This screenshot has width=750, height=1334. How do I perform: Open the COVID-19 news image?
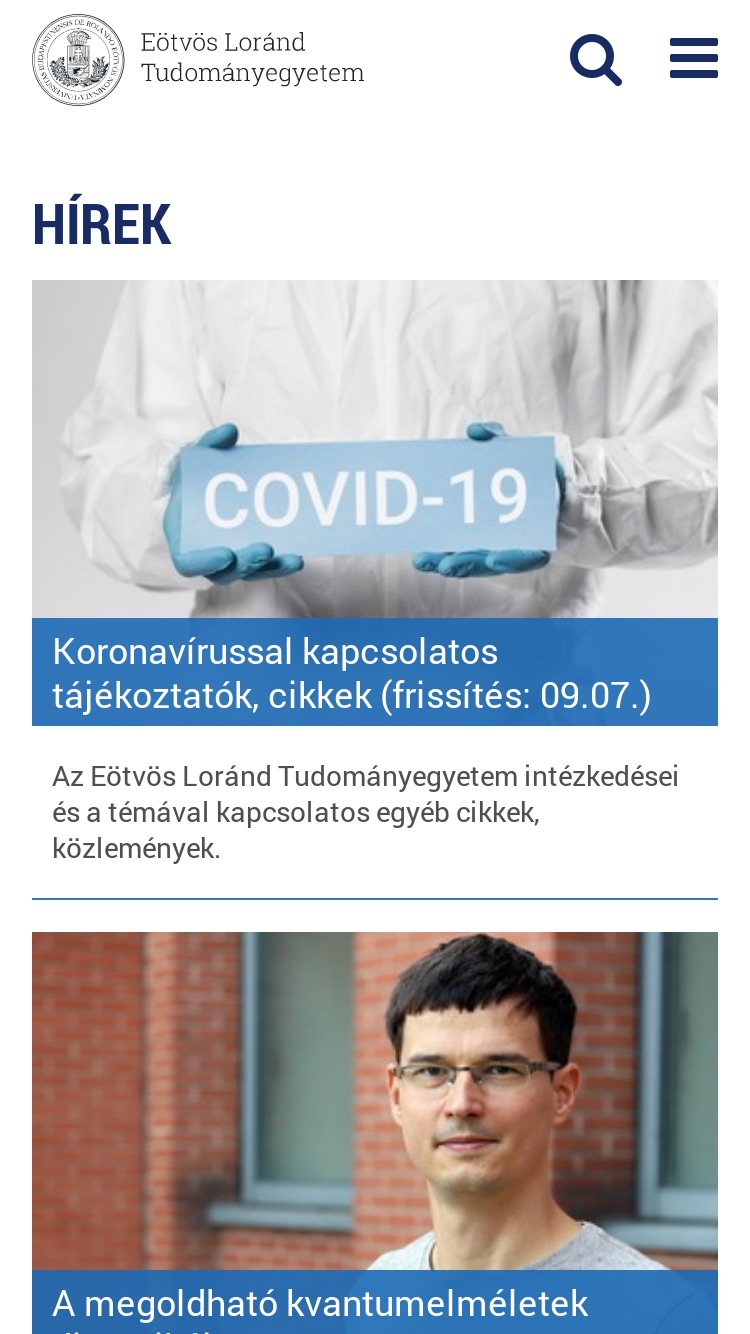point(375,449)
